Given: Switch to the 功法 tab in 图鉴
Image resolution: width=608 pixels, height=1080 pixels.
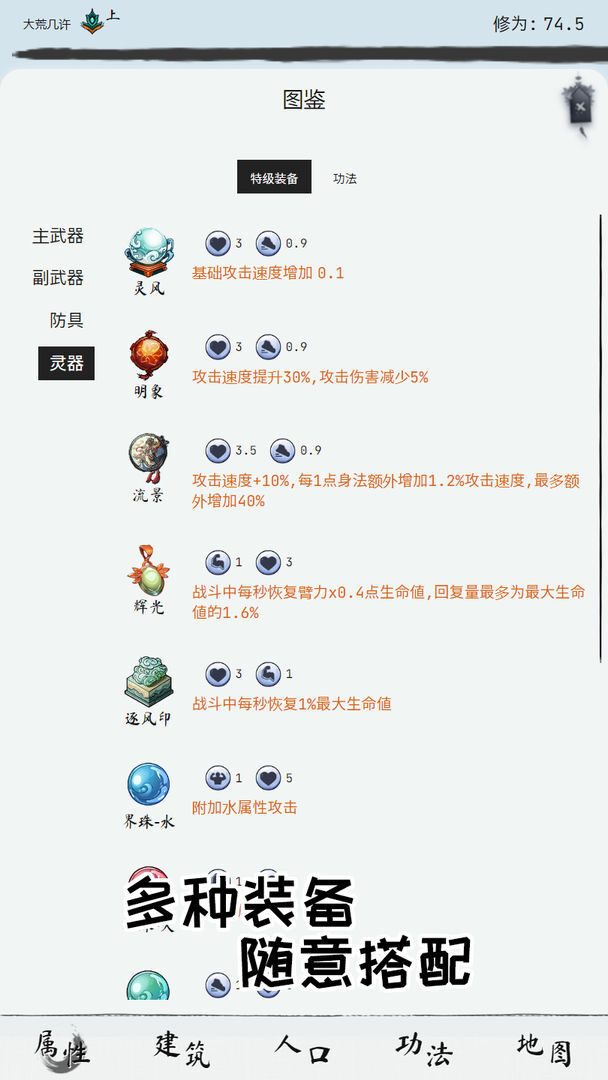Looking at the screenshot, I should 345,178.
